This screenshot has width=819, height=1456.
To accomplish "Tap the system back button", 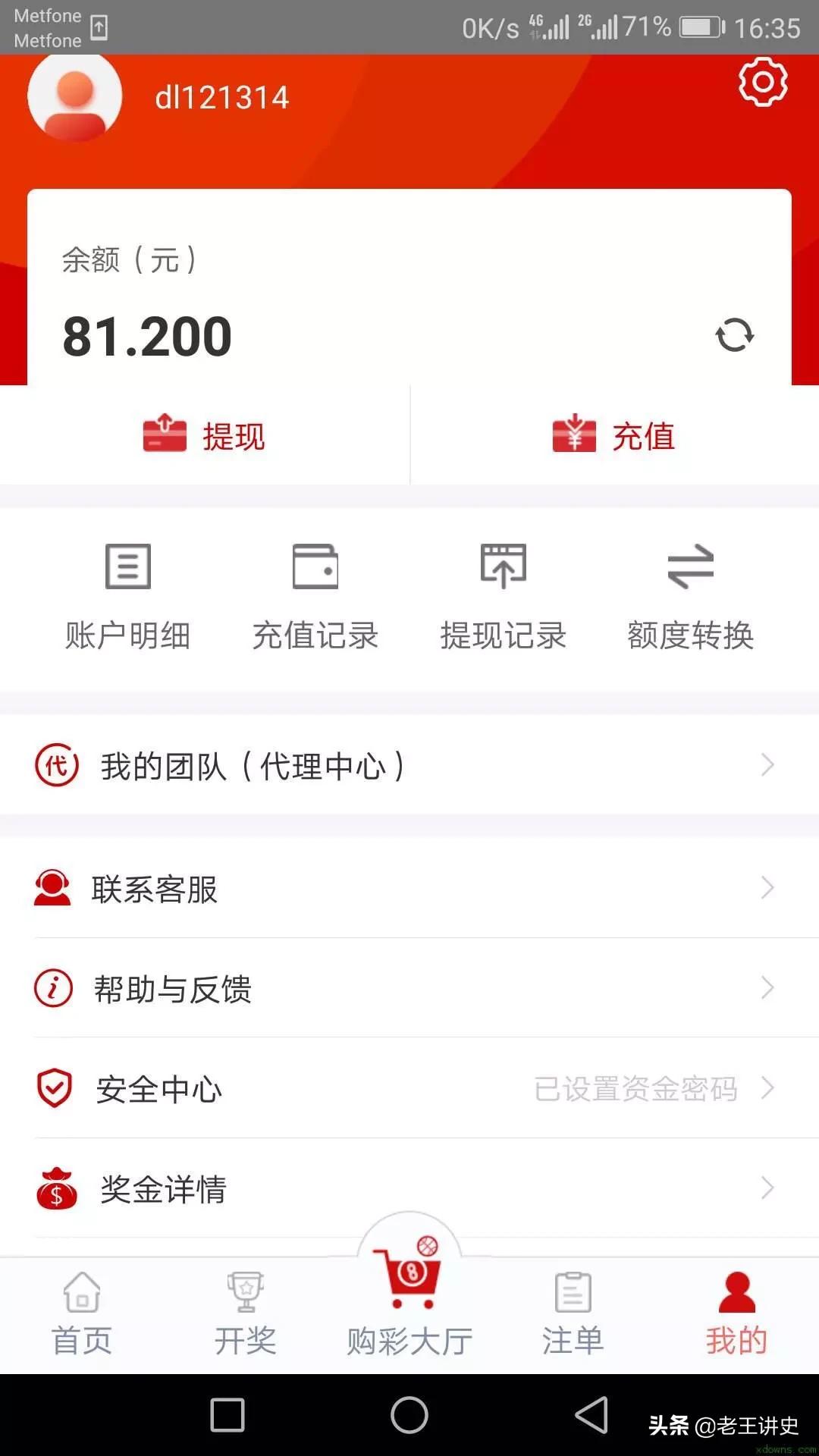I will pos(592,1414).
